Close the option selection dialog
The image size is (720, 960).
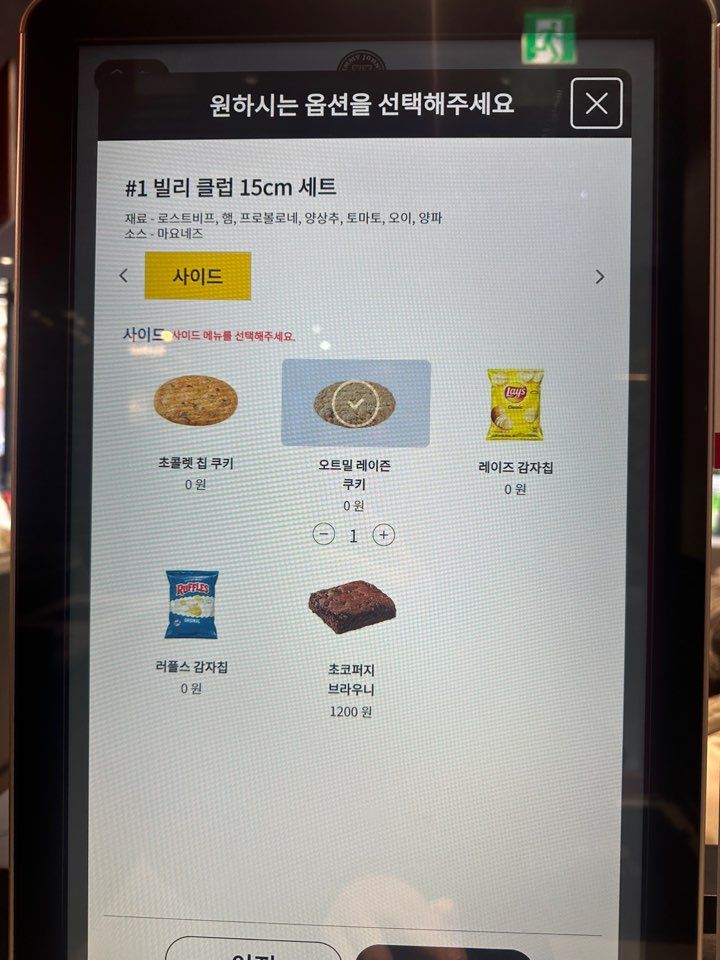596,103
